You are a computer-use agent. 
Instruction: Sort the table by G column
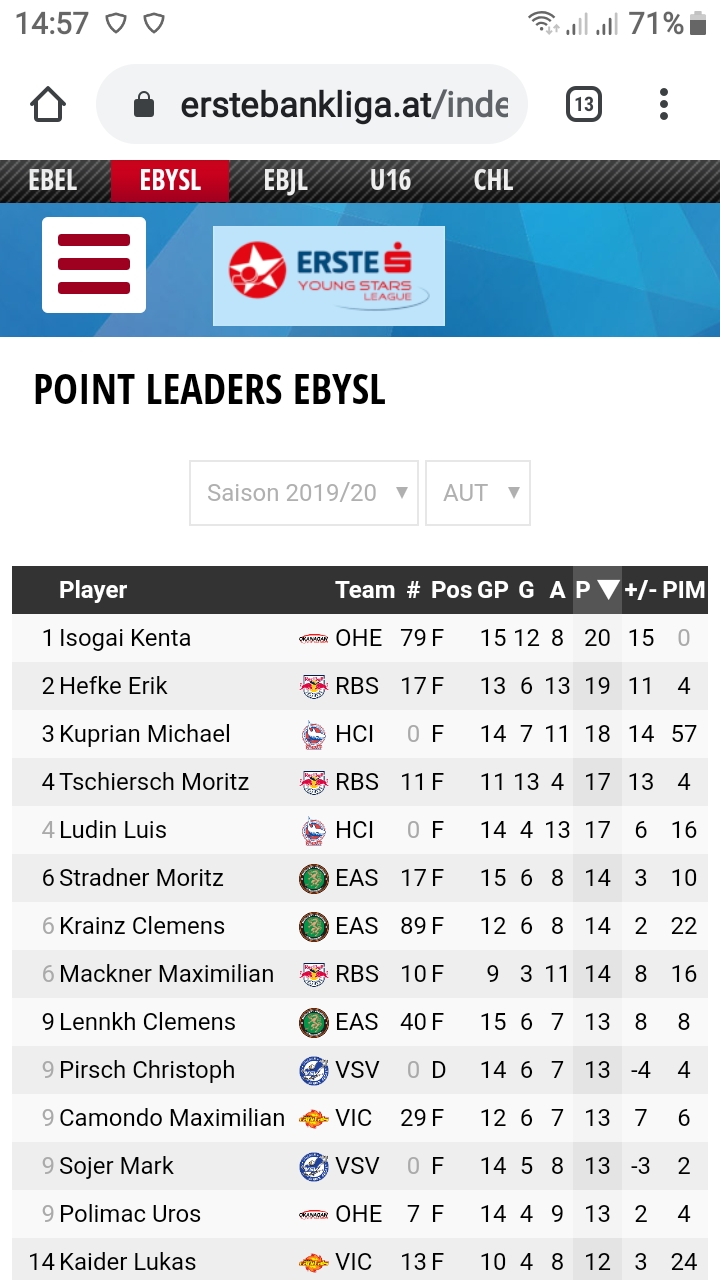coord(526,590)
